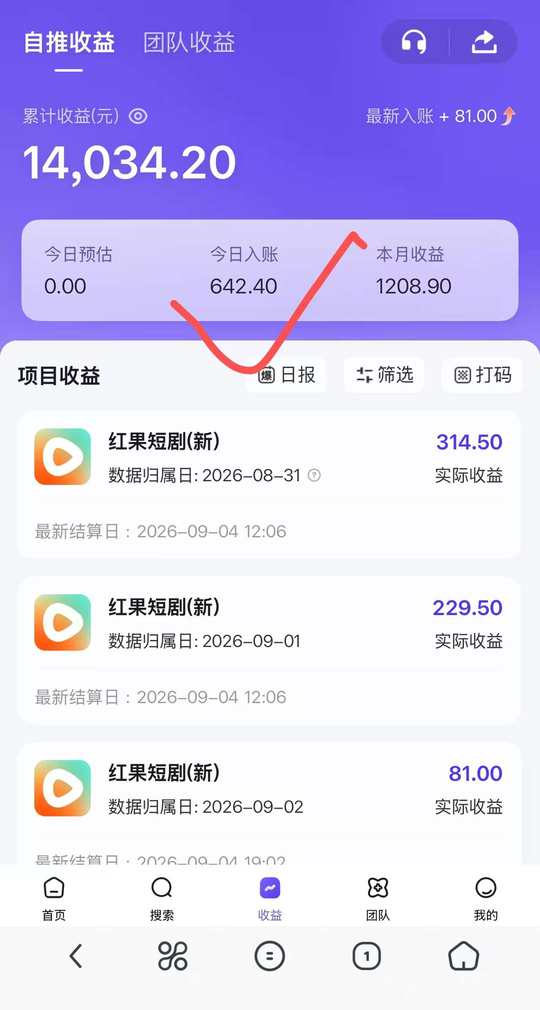
Task: Open the 筛选 filter options
Action: pyautogui.click(x=385, y=375)
